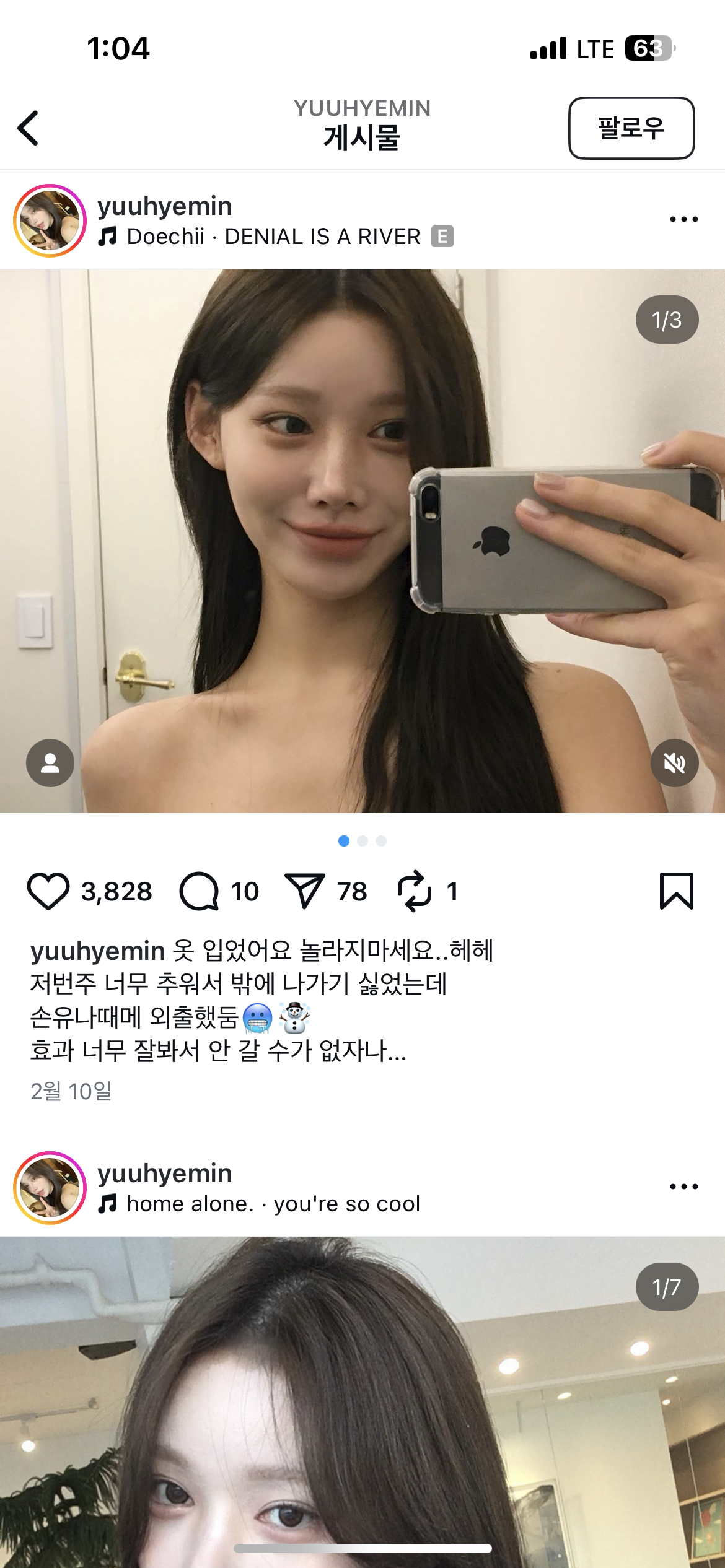Tap the 팔로우 follow button

pyautogui.click(x=631, y=128)
